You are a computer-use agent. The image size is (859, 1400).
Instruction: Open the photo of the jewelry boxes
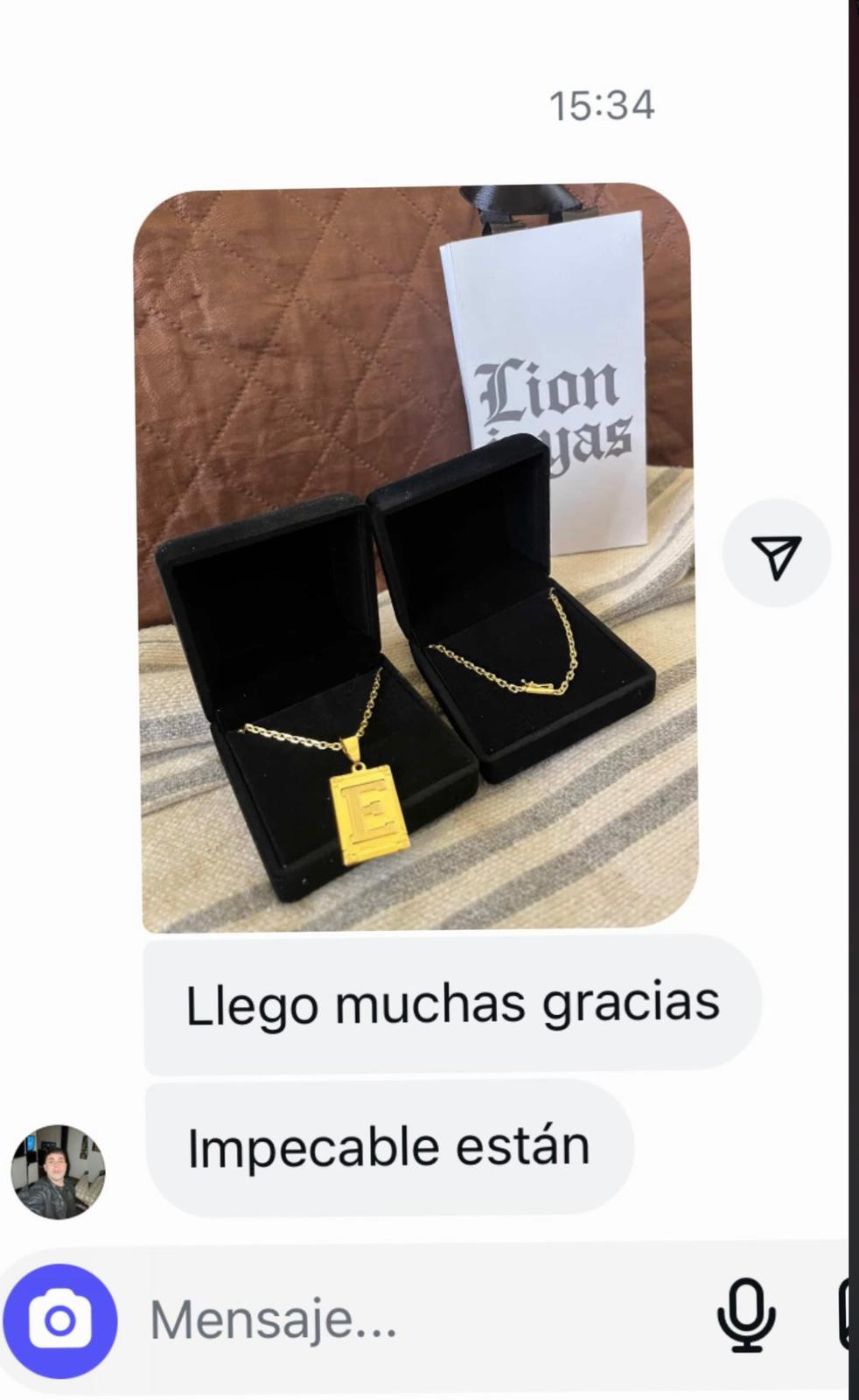coord(416,558)
